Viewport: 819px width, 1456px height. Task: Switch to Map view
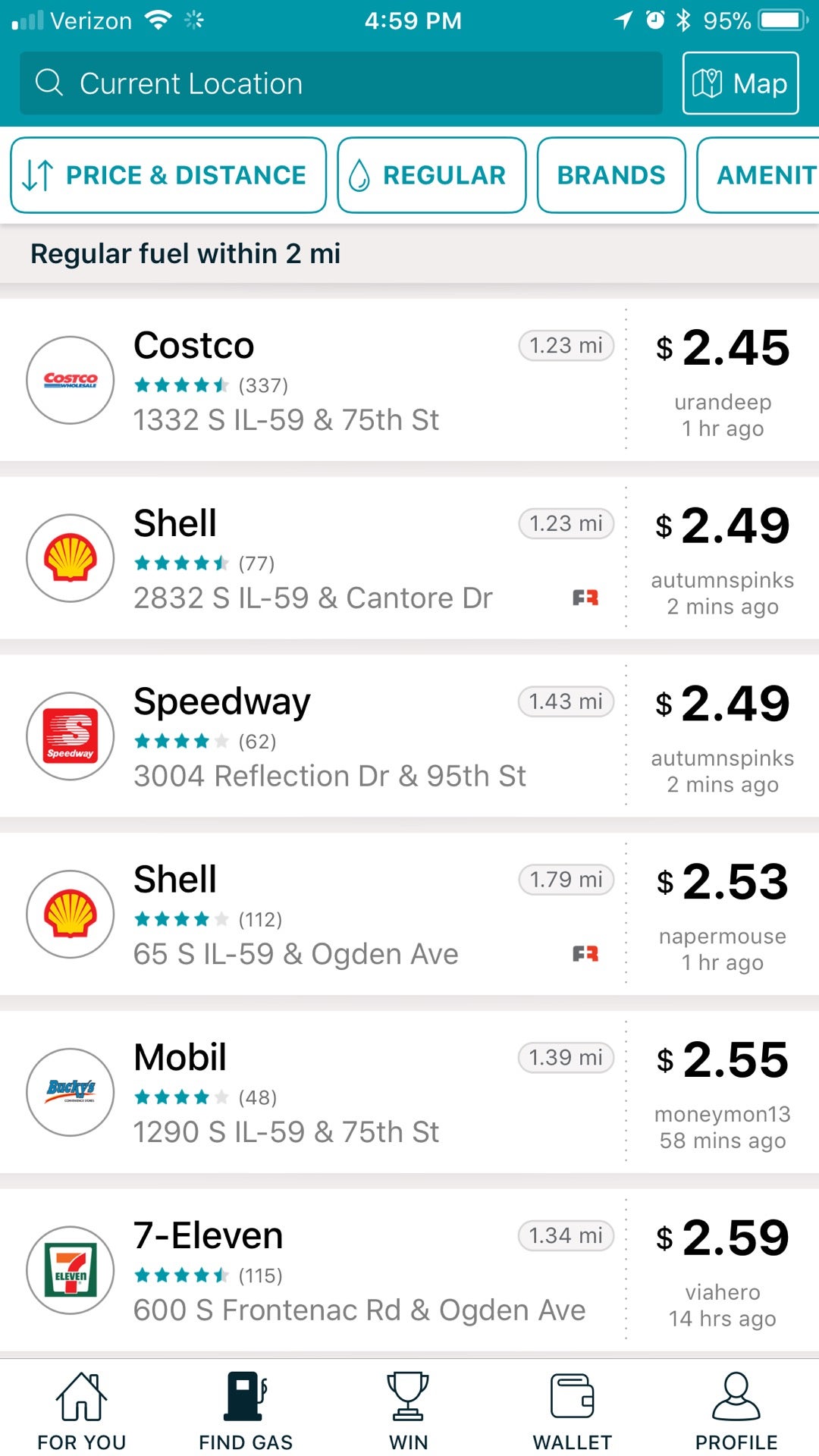(740, 83)
